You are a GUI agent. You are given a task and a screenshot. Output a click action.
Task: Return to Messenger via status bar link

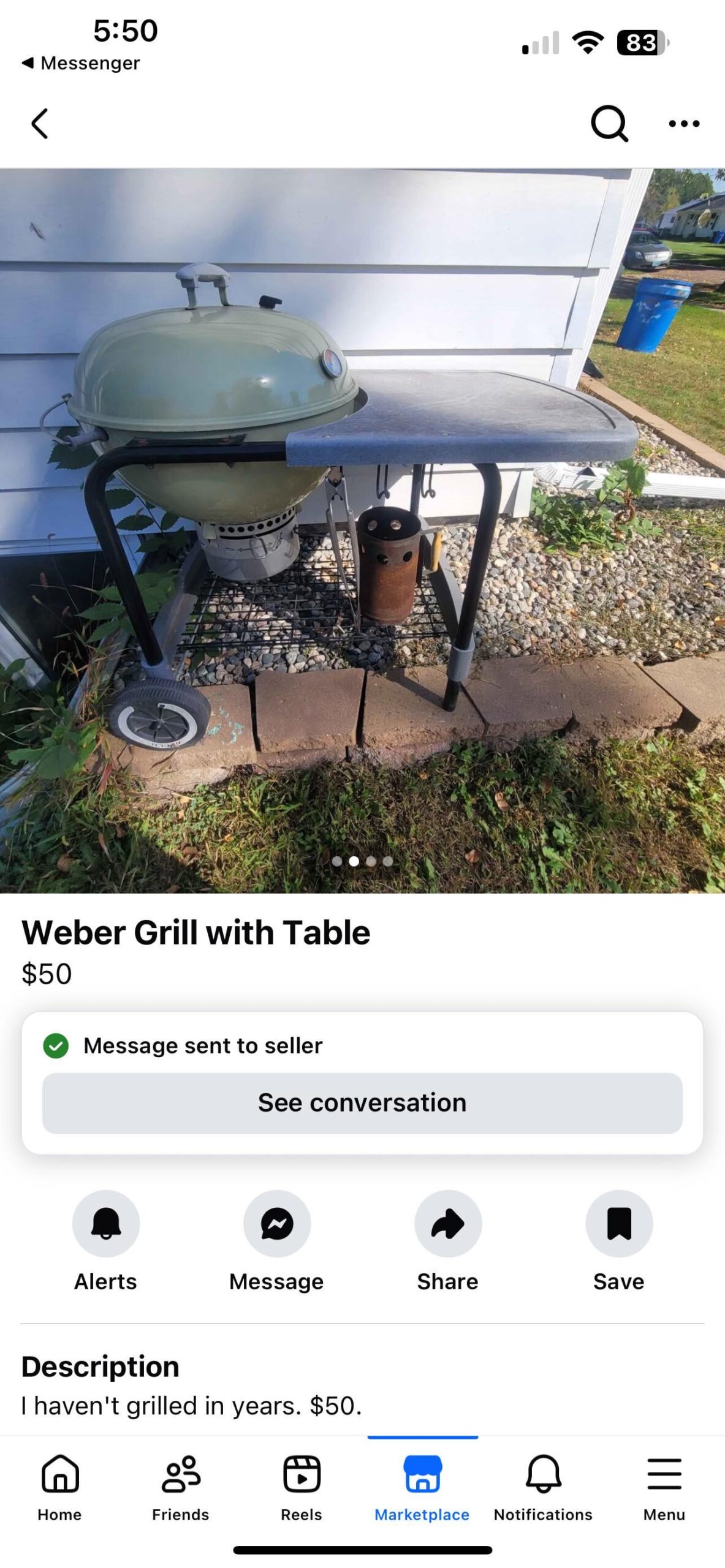[x=81, y=63]
